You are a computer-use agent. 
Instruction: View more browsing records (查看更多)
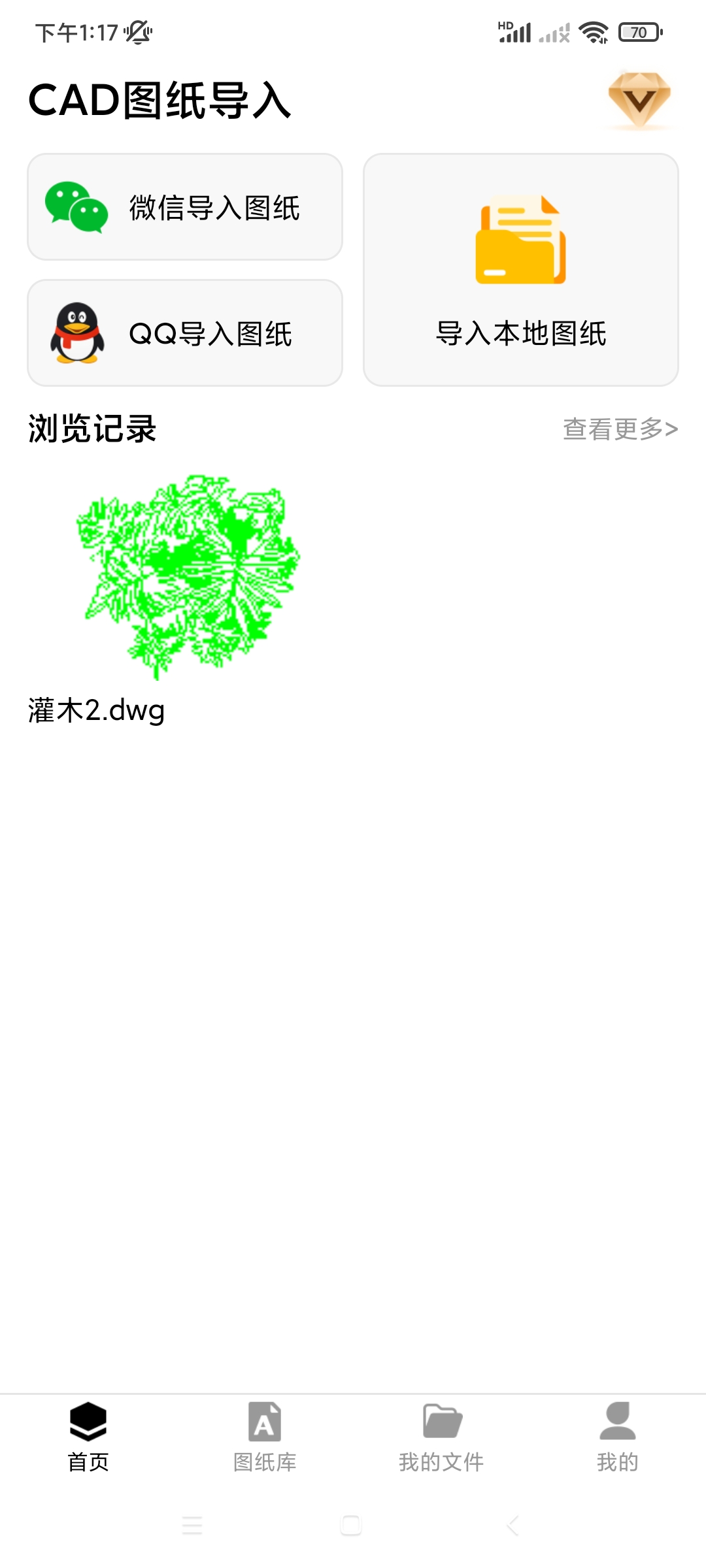(620, 429)
